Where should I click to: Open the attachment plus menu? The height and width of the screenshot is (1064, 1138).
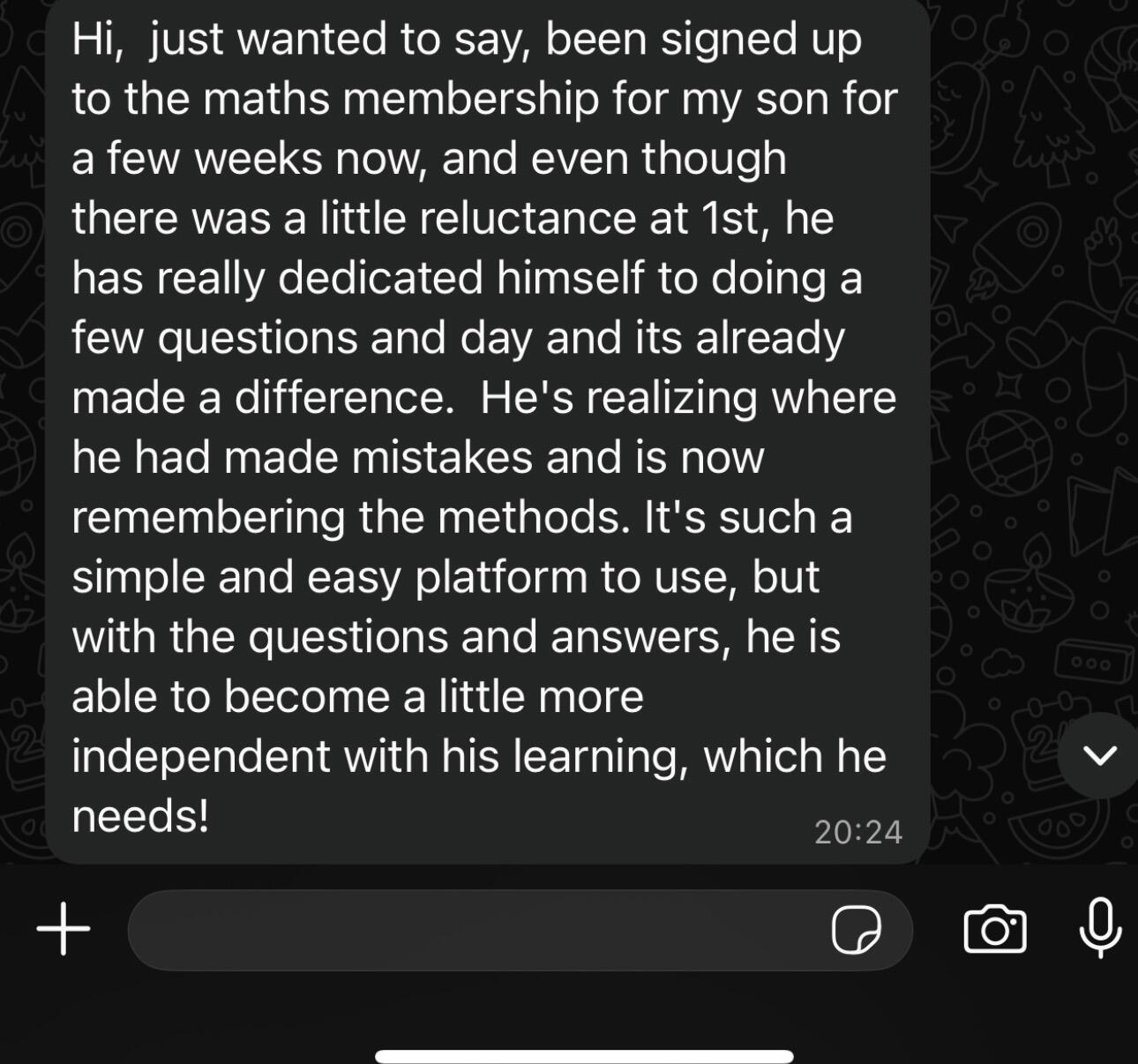coord(64,929)
